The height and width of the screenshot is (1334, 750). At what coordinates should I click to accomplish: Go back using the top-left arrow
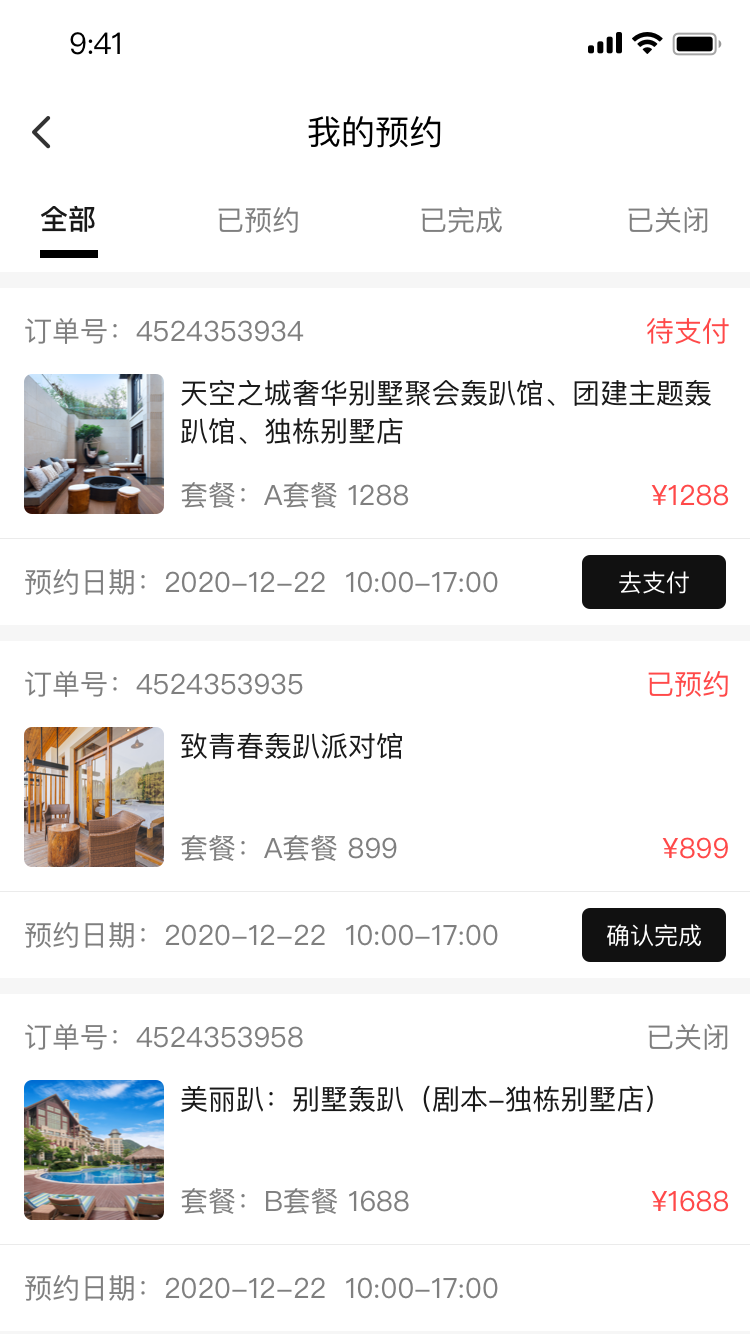point(41,132)
